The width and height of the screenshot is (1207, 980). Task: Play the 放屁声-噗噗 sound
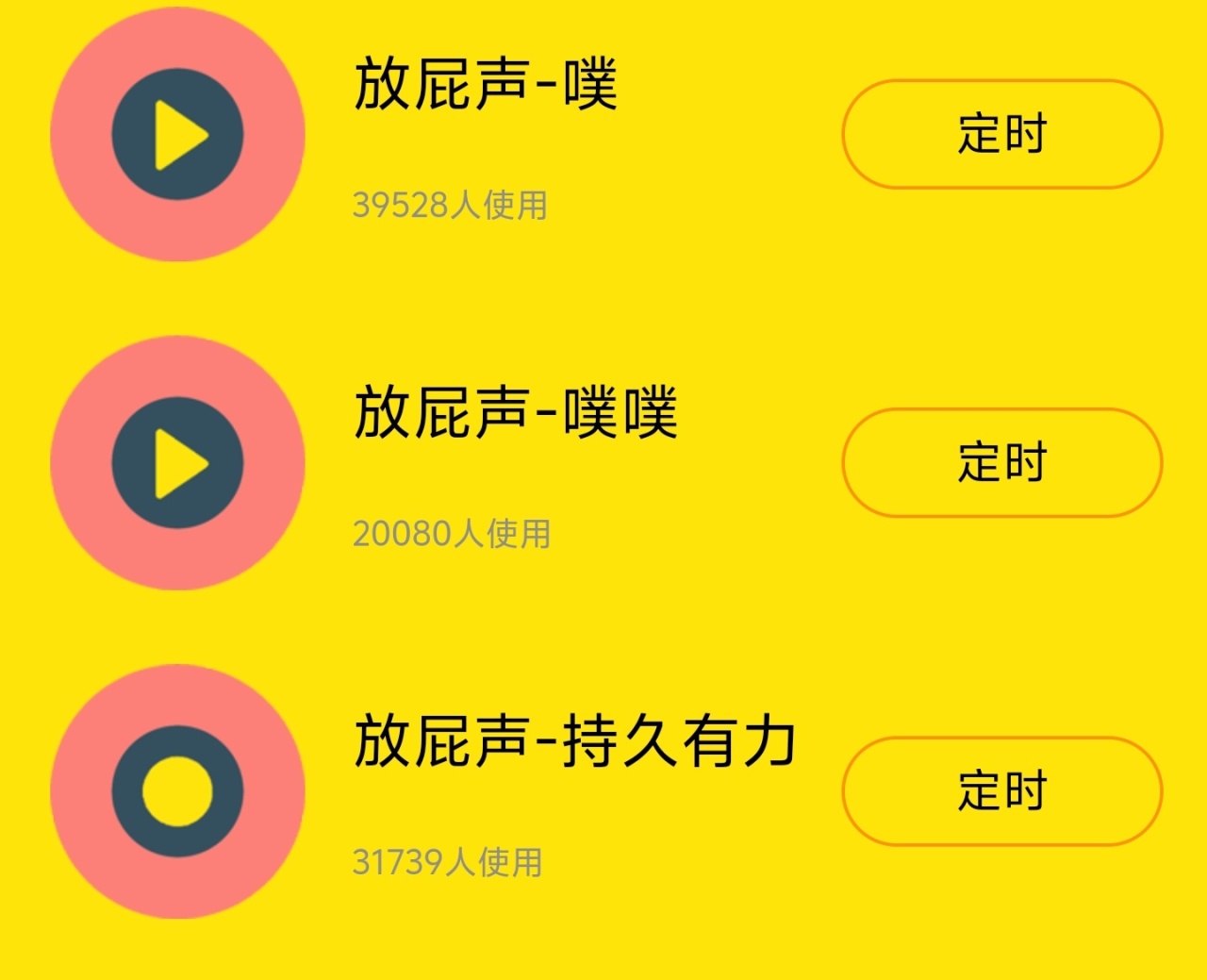(x=177, y=462)
